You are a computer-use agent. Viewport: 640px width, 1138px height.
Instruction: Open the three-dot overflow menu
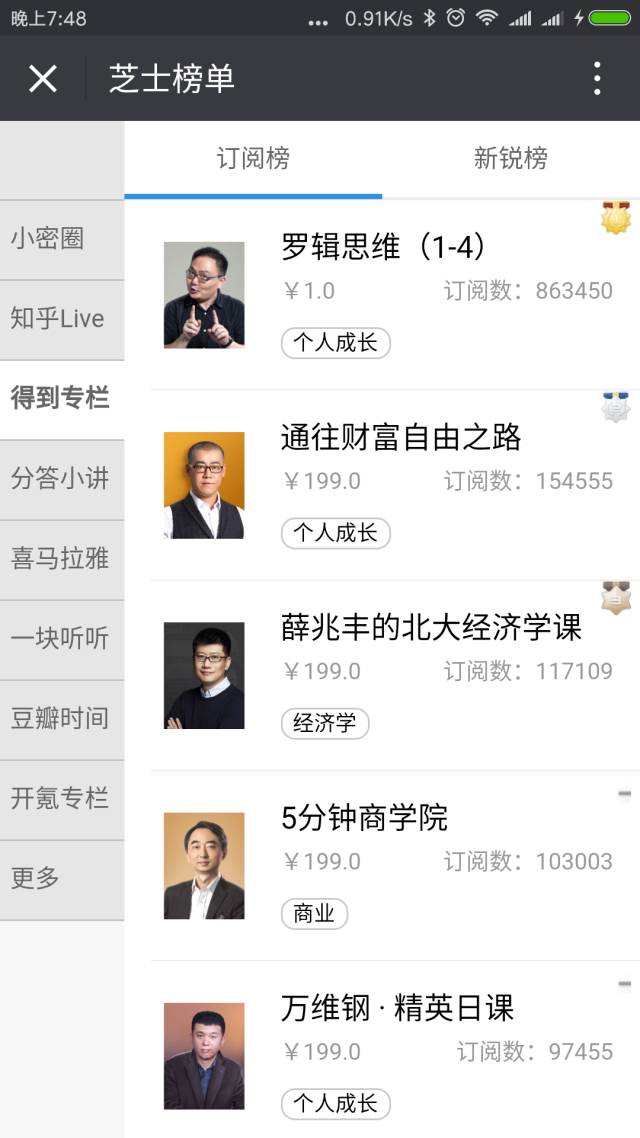(597, 78)
